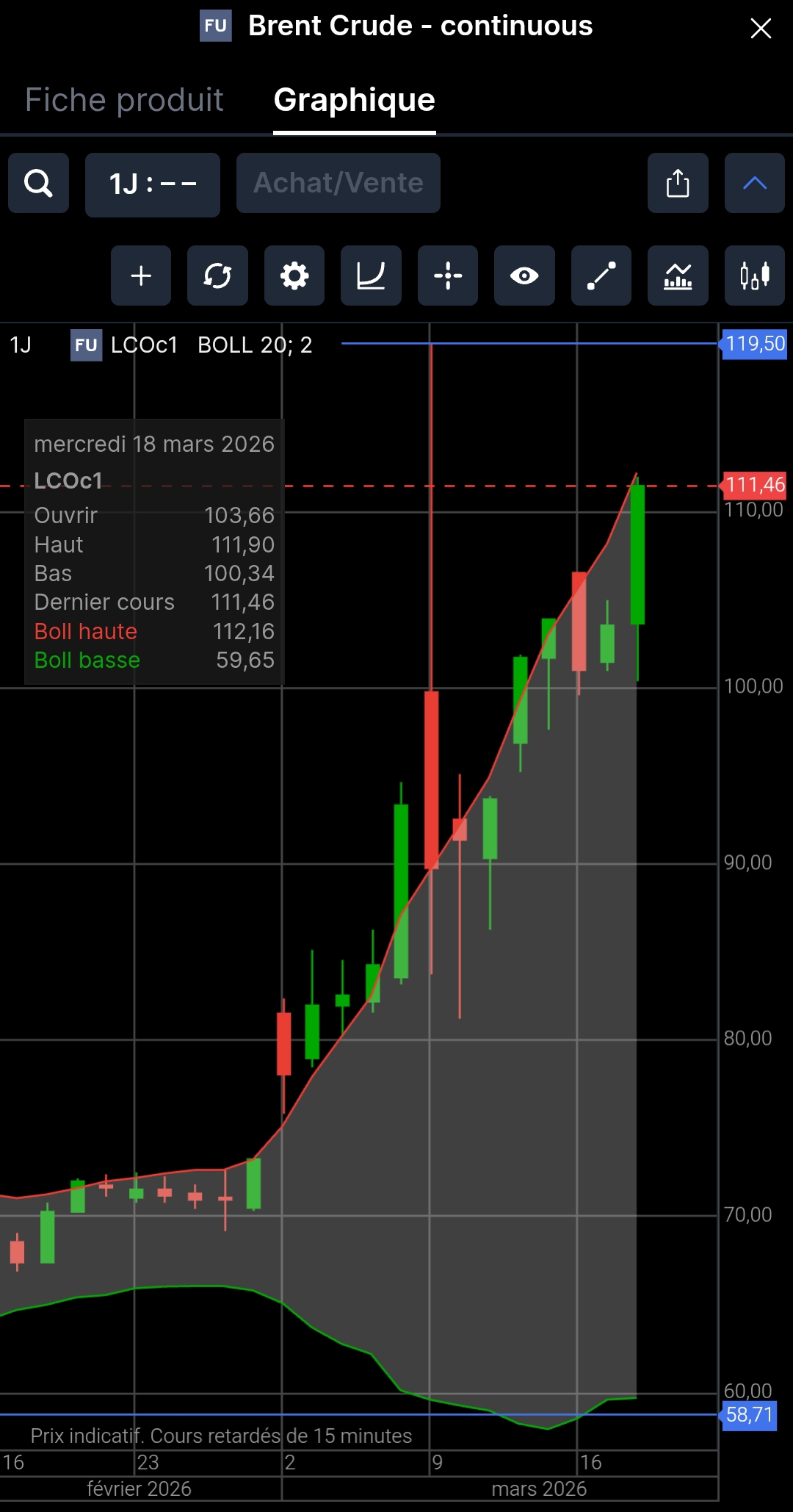The width and height of the screenshot is (793, 1512).
Task: Change the candlestick chart type
Action: click(x=755, y=276)
